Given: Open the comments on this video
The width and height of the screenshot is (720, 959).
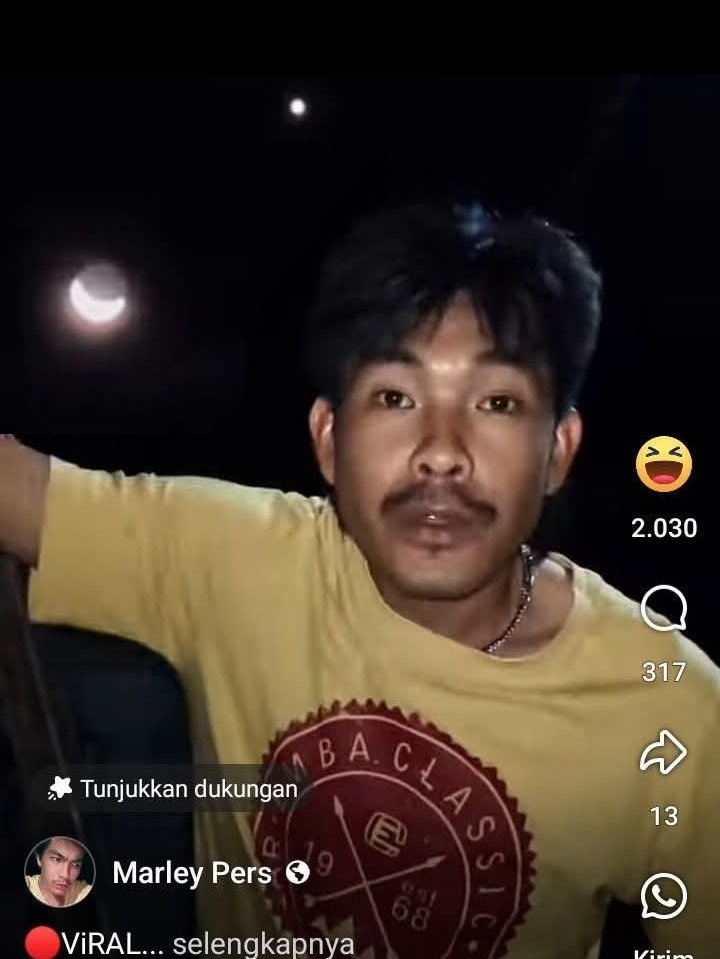Looking at the screenshot, I should tap(664, 609).
